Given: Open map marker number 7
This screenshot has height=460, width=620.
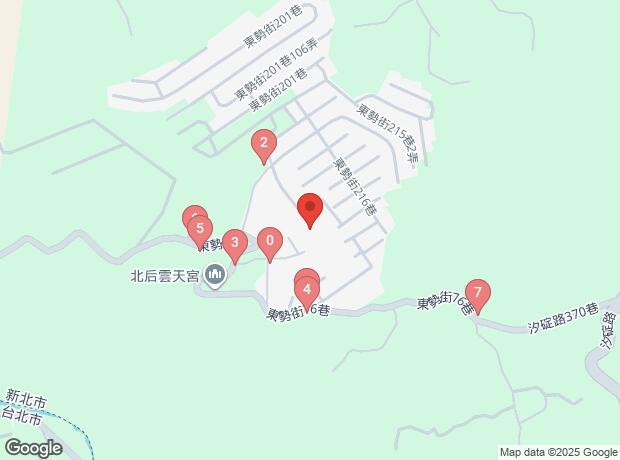Looking at the screenshot, I should pos(478,294).
